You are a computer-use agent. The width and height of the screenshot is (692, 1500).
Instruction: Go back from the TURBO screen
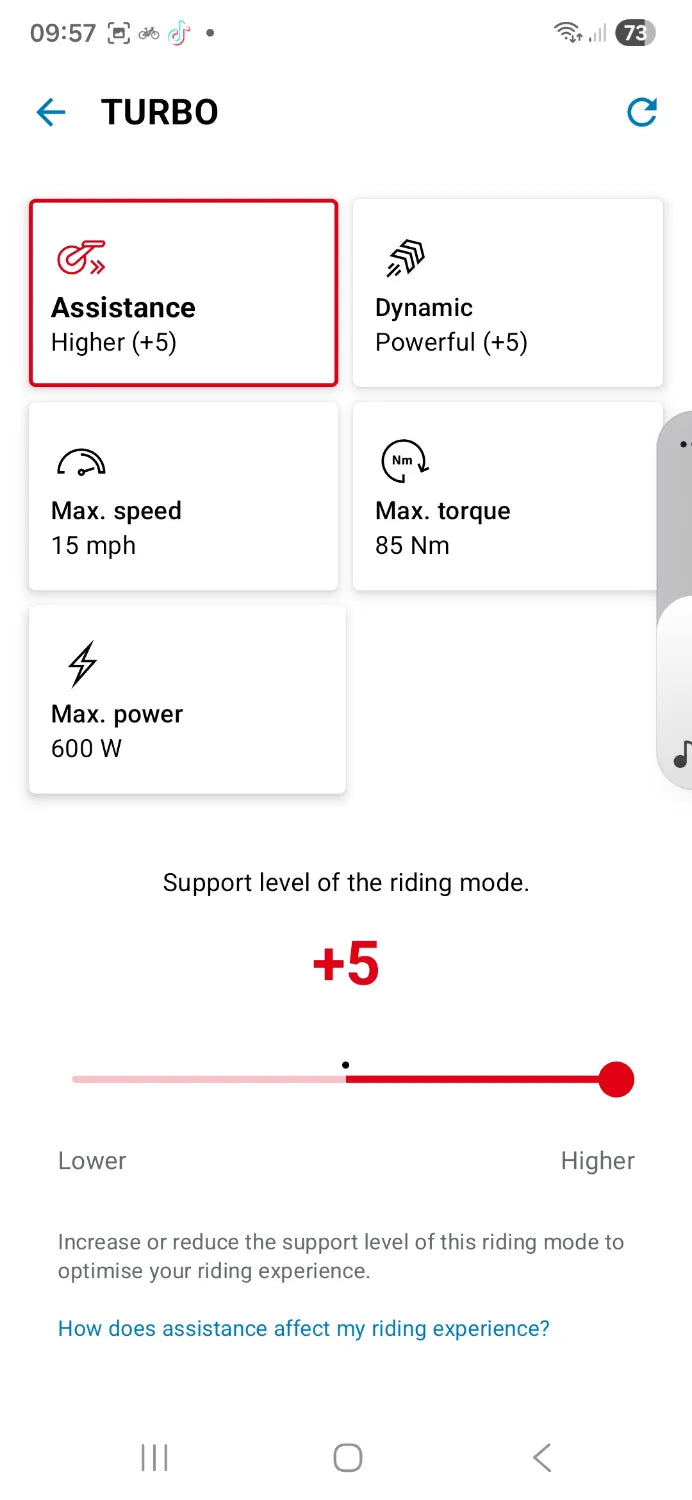click(x=51, y=112)
